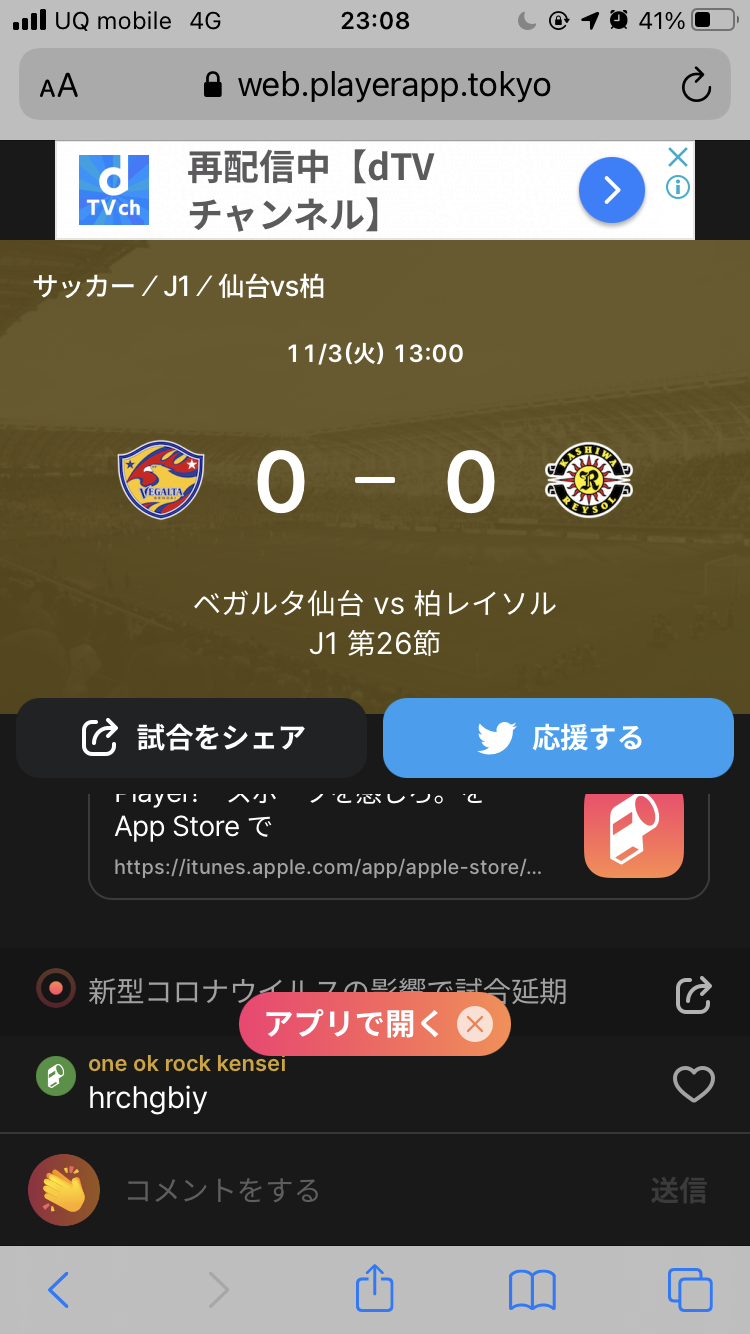Open ad info icon on dTV banner
This screenshot has width=750, height=1334.
click(678, 187)
